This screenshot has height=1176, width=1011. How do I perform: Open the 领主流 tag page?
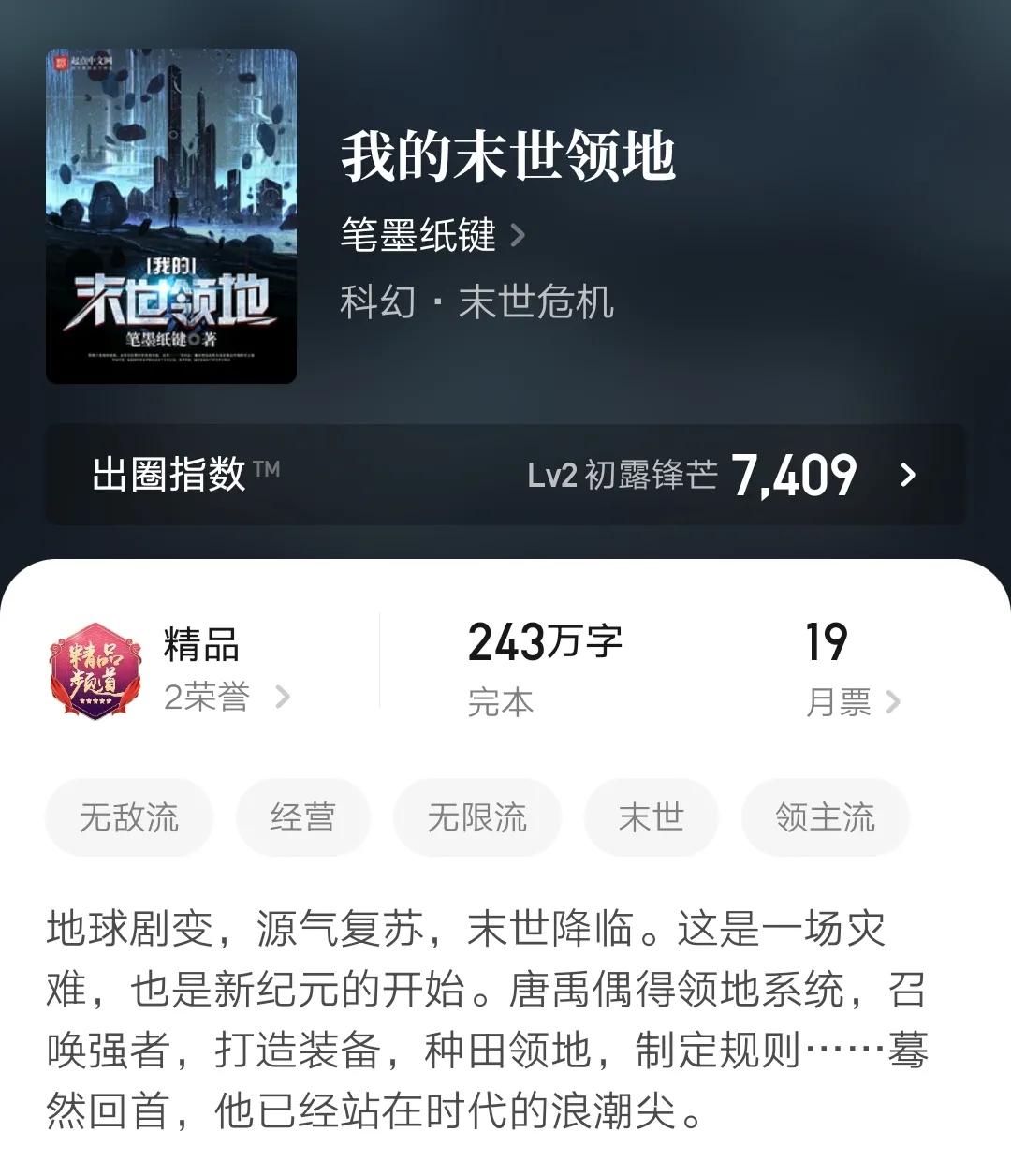pos(825,816)
